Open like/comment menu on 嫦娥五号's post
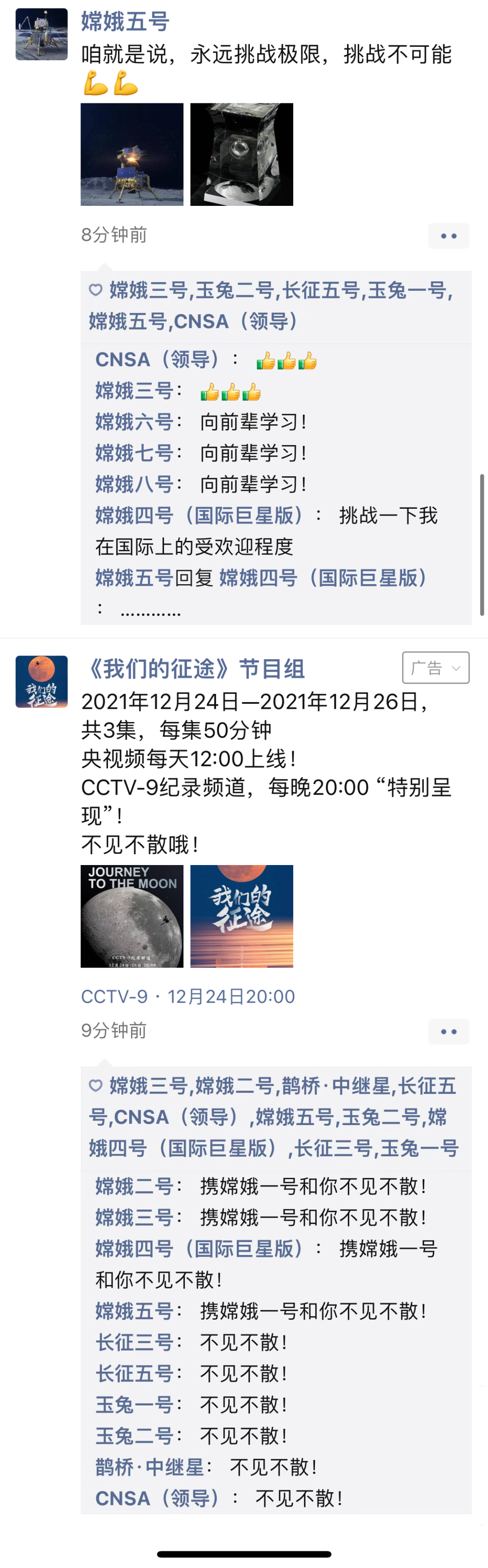Screen dimensions: 488x1568 pos(448,236)
